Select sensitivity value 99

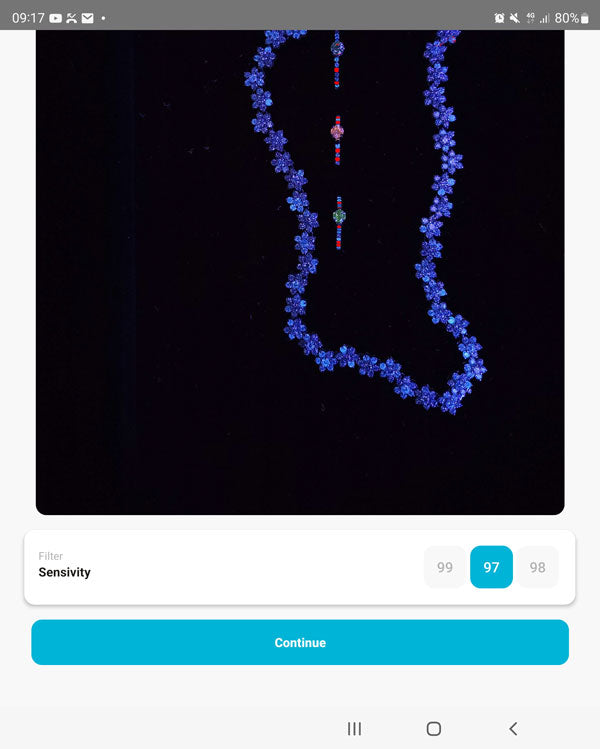(445, 567)
